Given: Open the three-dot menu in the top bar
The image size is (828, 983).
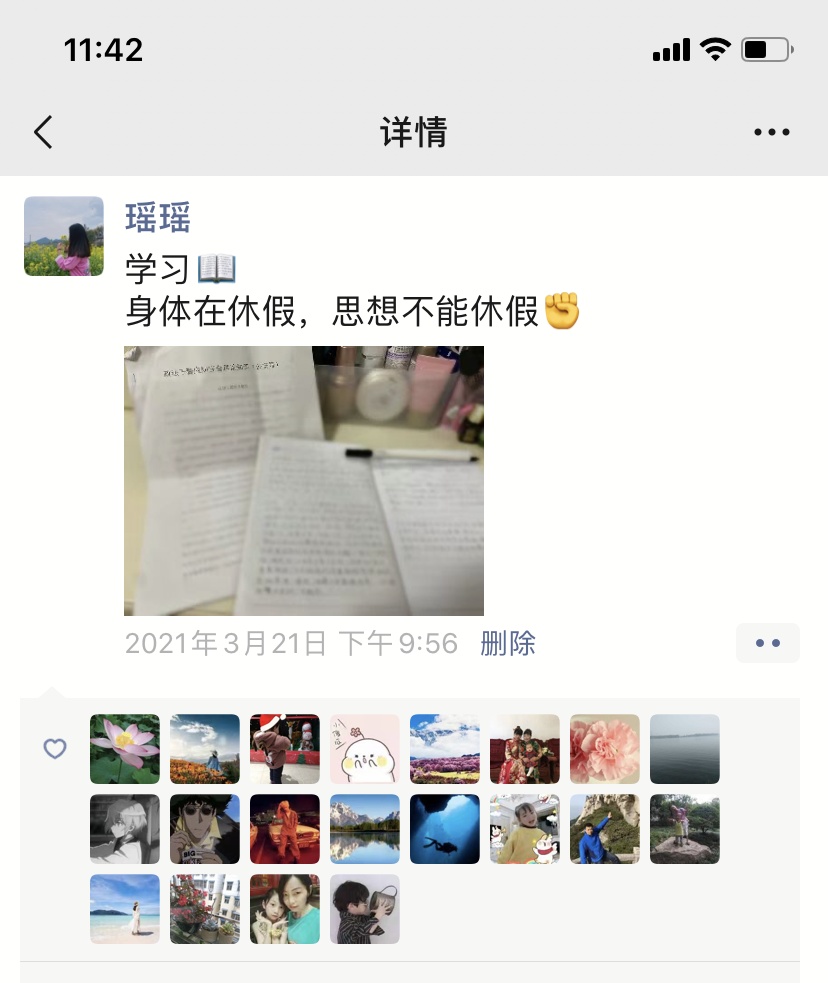Looking at the screenshot, I should tap(771, 132).
